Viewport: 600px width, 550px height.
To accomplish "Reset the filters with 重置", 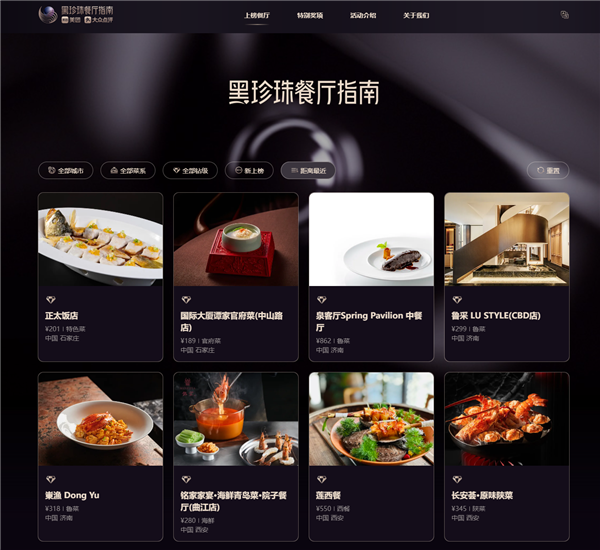I will [x=548, y=171].
